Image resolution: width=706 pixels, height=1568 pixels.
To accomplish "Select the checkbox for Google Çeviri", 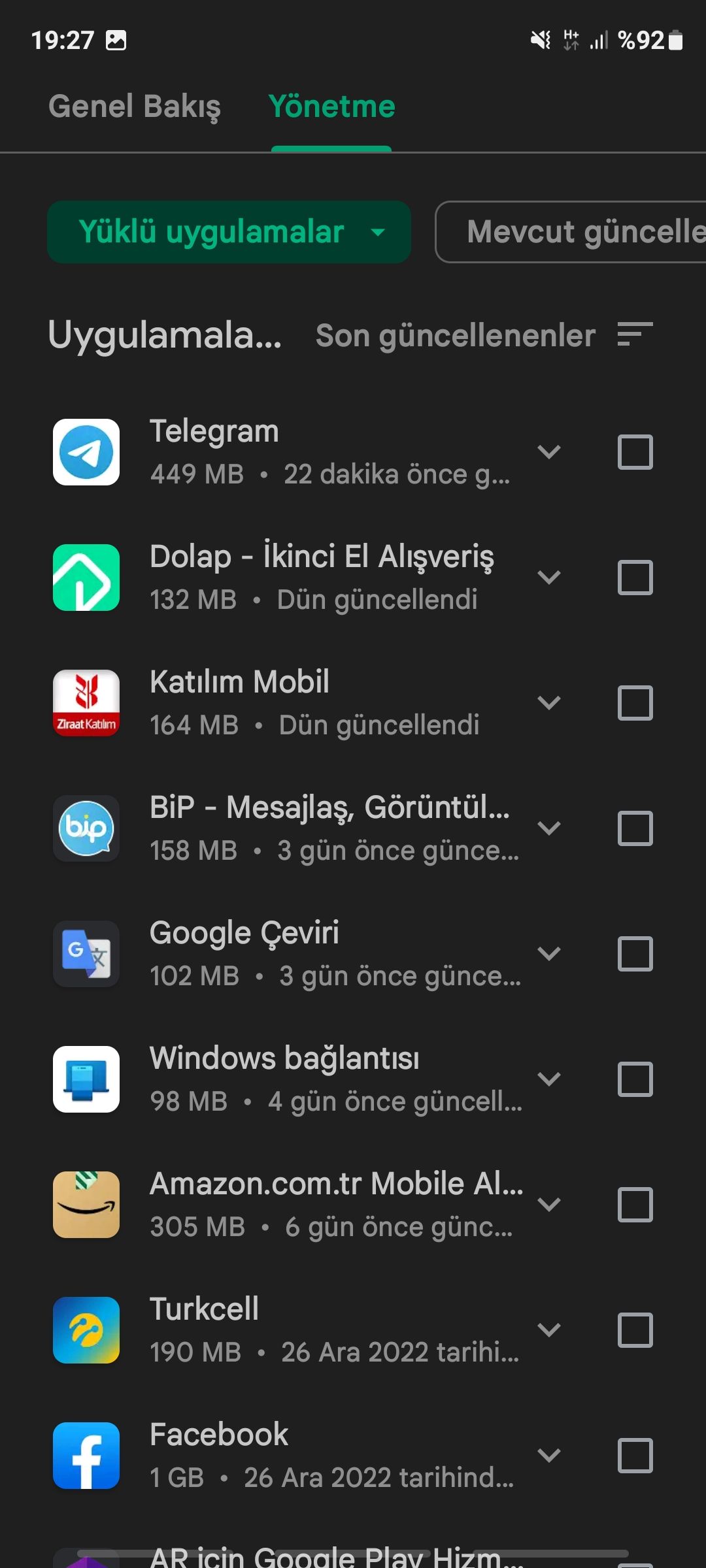I will pos(635,954).
